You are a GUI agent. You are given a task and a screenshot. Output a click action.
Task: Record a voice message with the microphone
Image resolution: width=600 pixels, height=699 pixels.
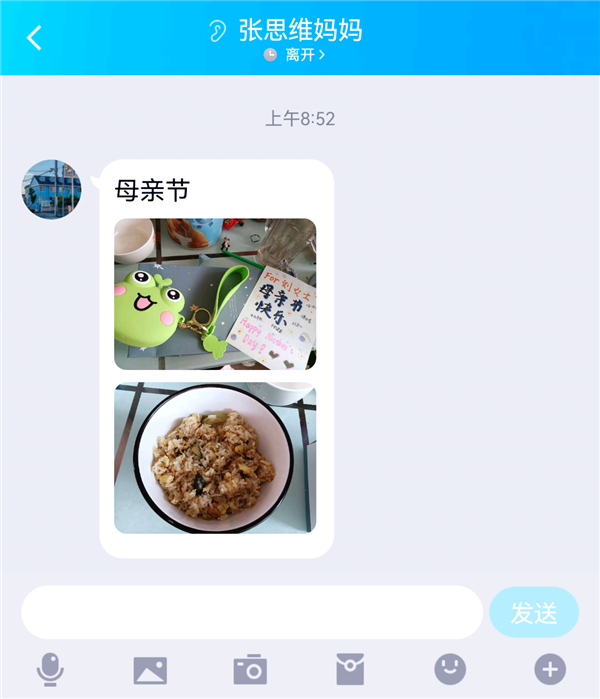(x=50, y=669)
